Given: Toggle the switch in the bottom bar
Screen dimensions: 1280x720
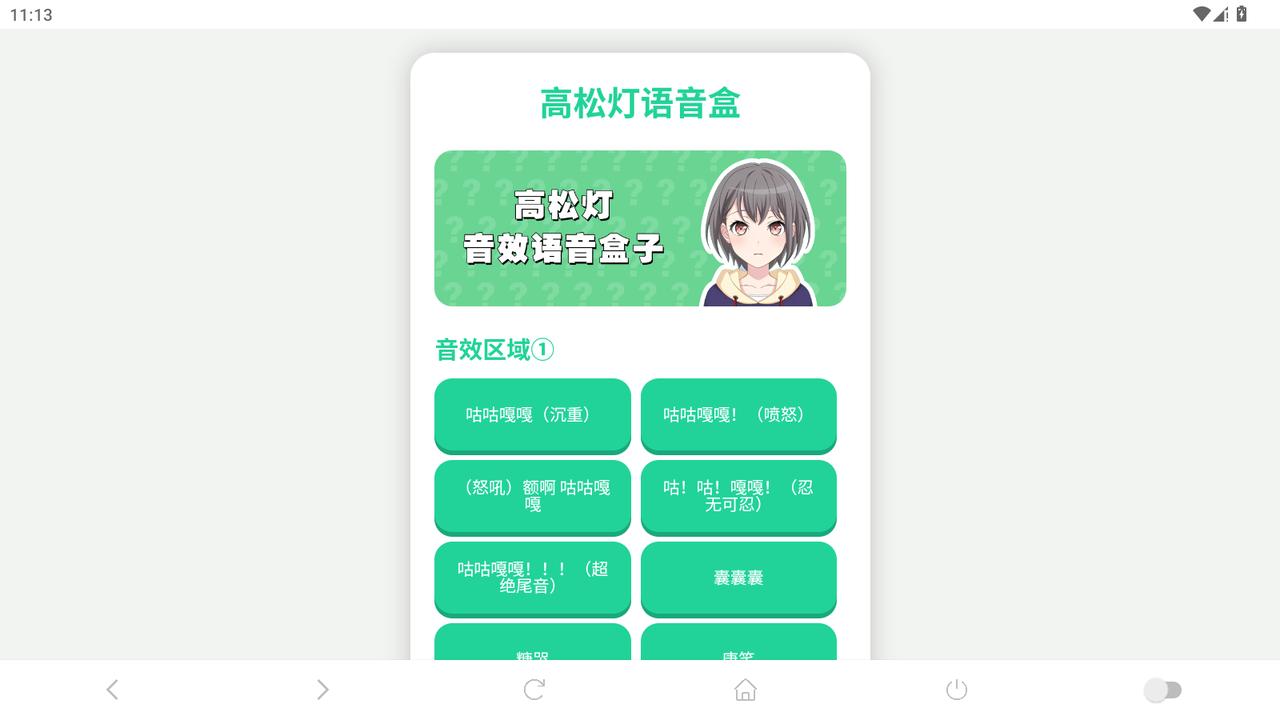Looking at the screenshot, I should 1162,689.
